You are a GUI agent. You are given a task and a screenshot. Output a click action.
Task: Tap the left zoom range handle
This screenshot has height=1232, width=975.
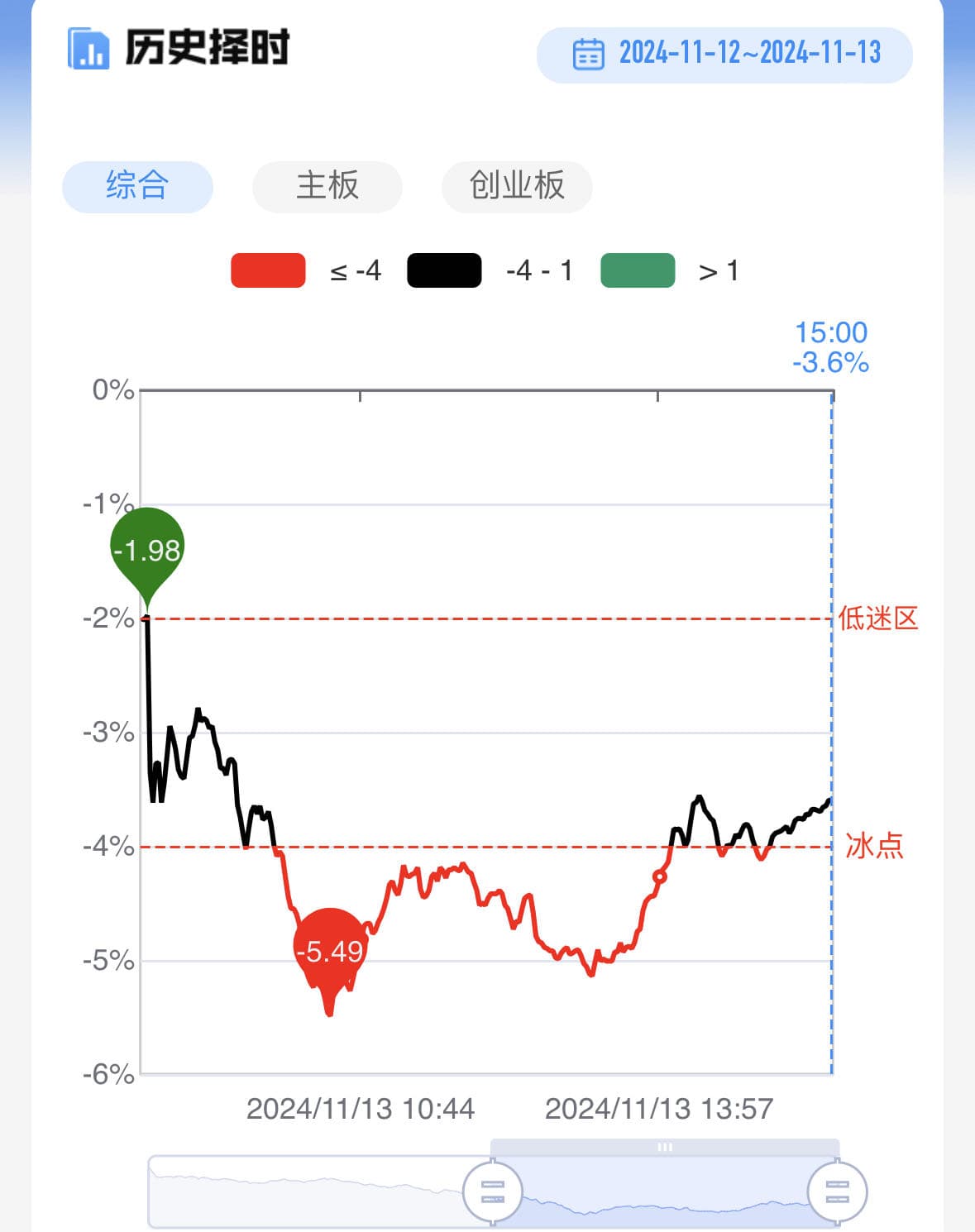coord(492,1192)
